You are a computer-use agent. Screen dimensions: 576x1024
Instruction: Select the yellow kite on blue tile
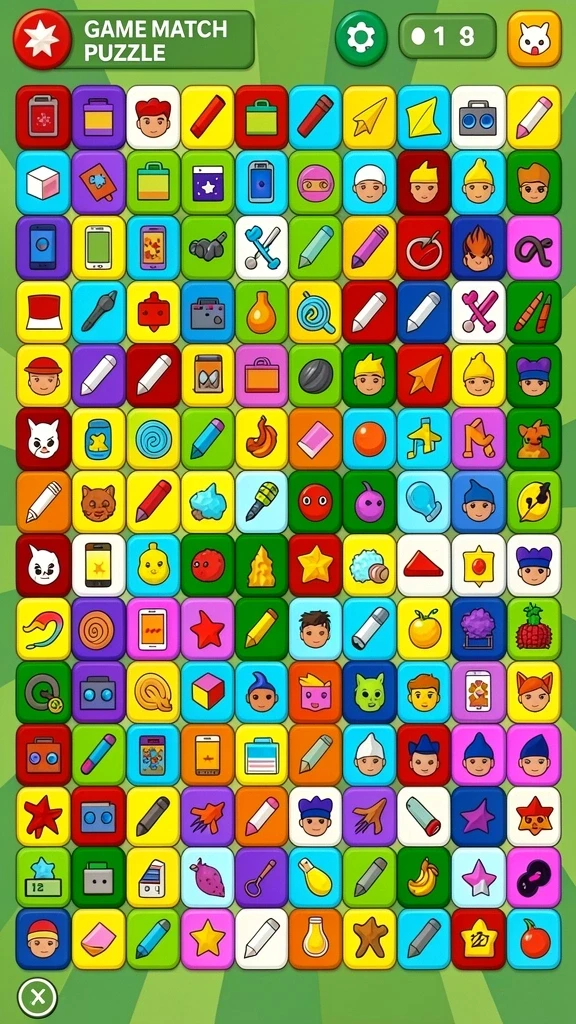424,118
